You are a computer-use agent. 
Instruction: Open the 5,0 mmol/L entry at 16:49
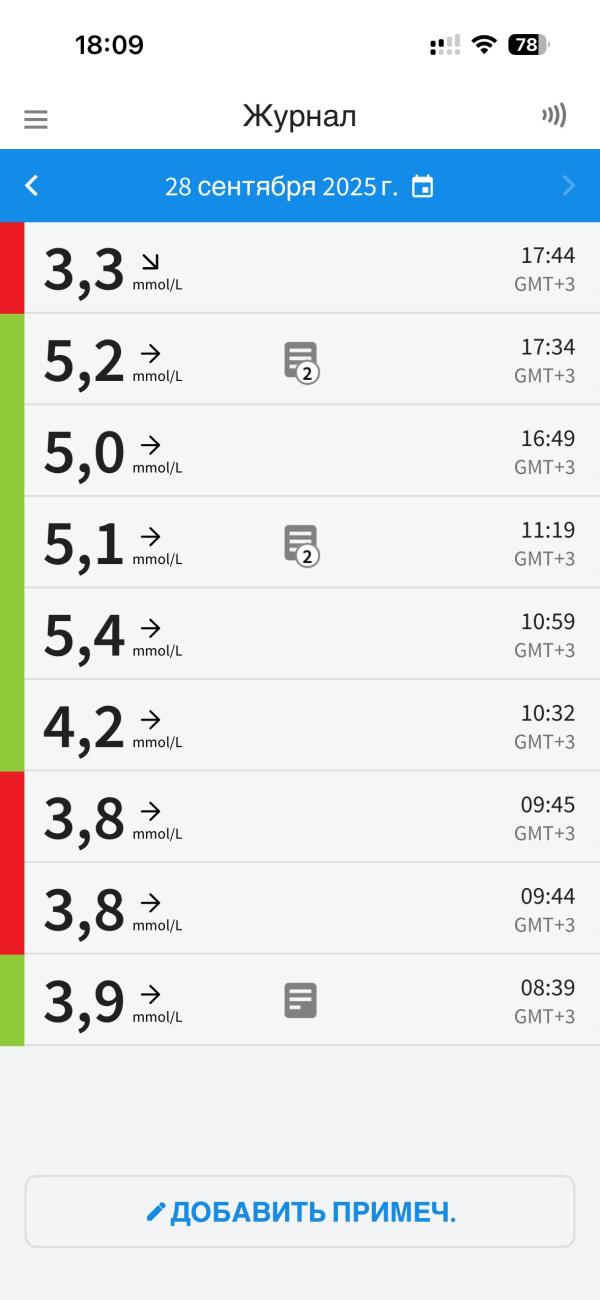tap(300, 451)
